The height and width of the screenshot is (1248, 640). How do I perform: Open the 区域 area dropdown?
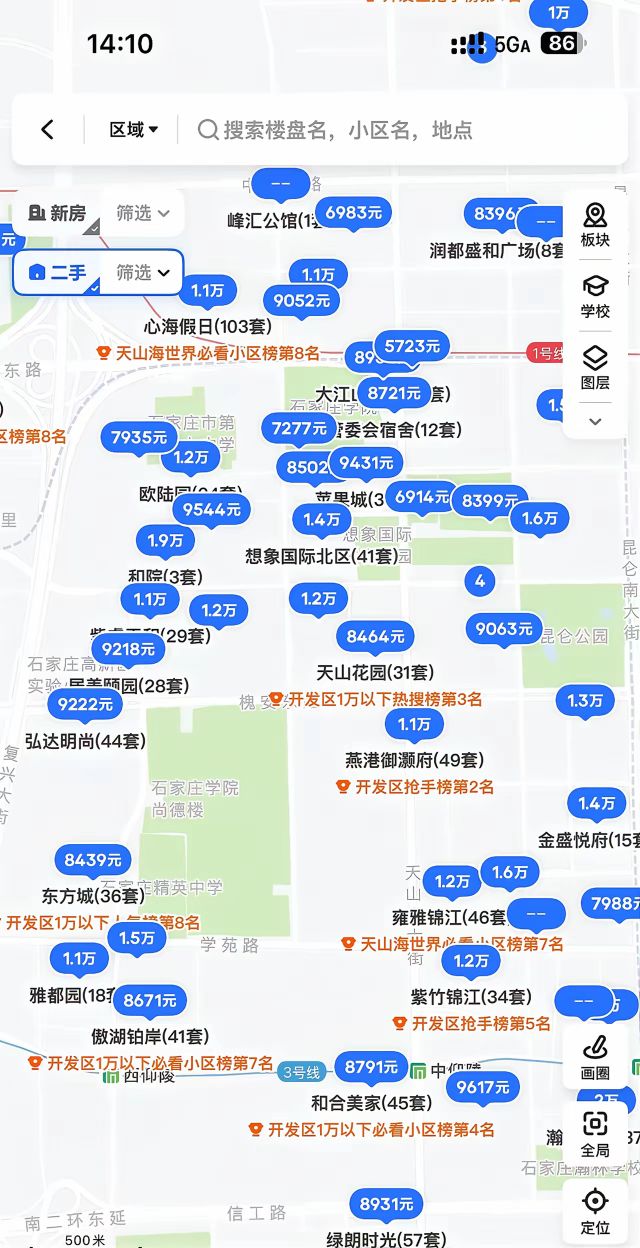point(134,130)
